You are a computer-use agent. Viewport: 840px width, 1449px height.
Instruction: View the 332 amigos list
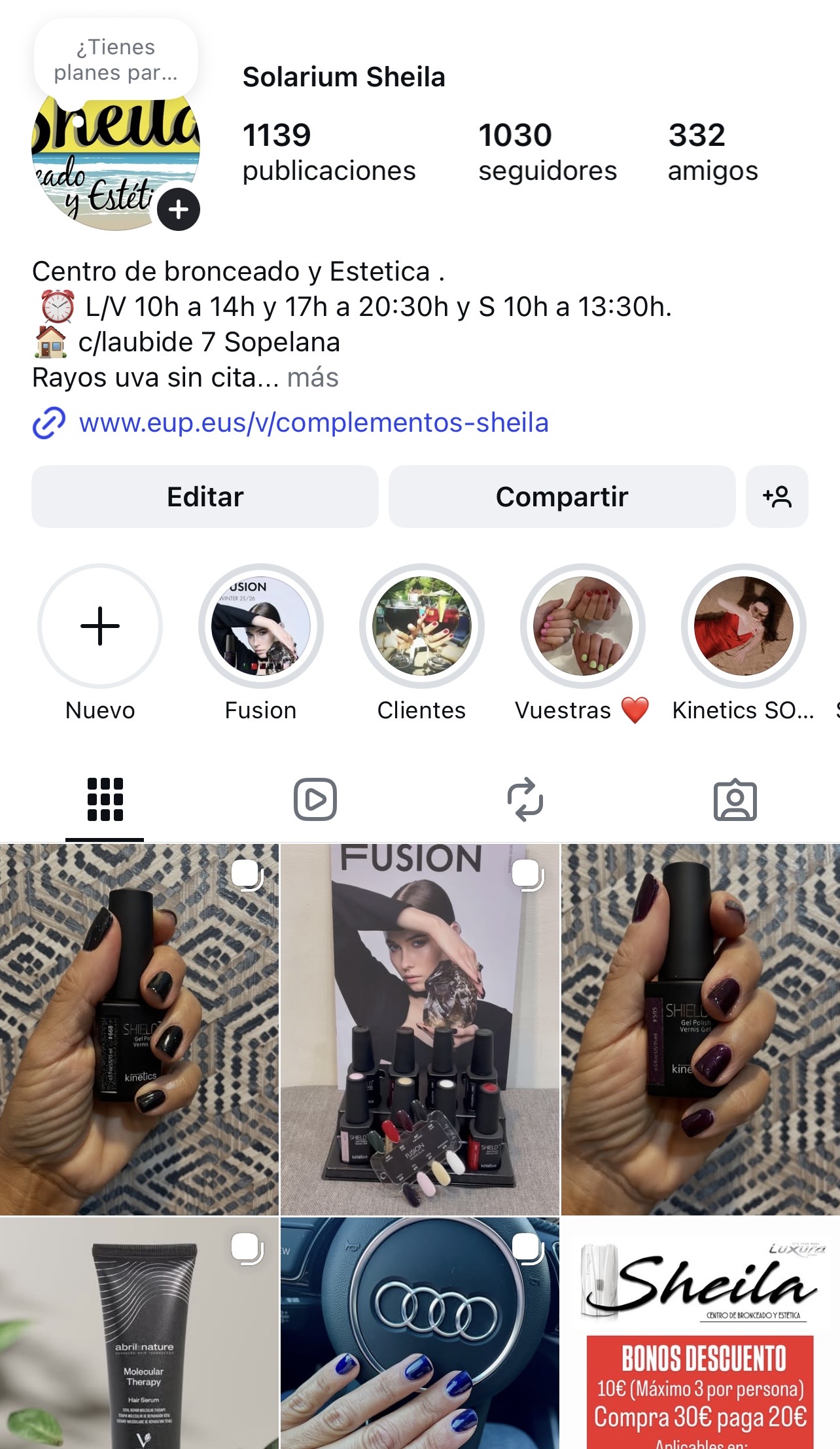[x=712, y=152]
